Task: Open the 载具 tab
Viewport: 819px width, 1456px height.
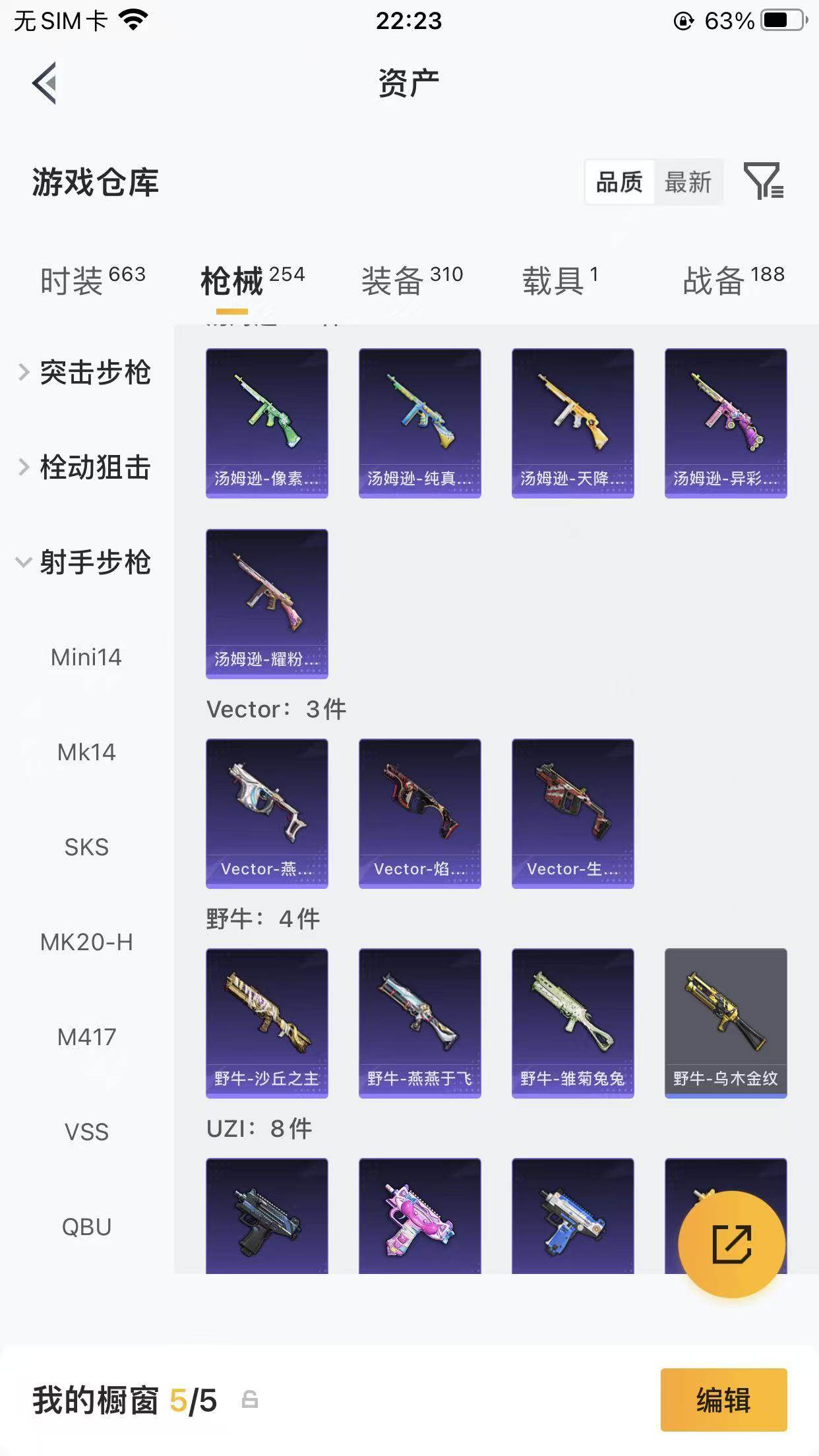Action: coord(560,280)
